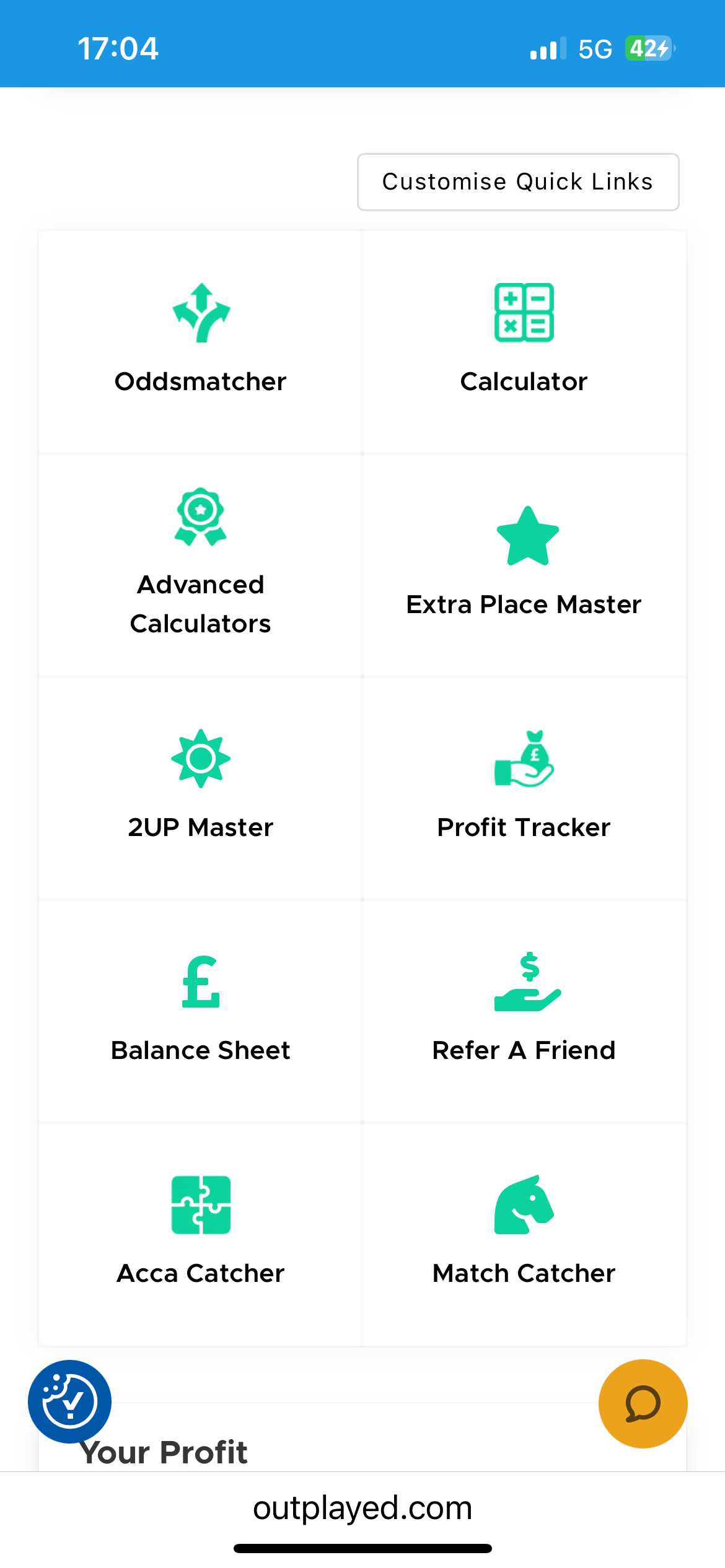The width and height of the screenshot is (725, 1568).
Task: Go to Advanced Calculators
Action: tap(201, 564)
